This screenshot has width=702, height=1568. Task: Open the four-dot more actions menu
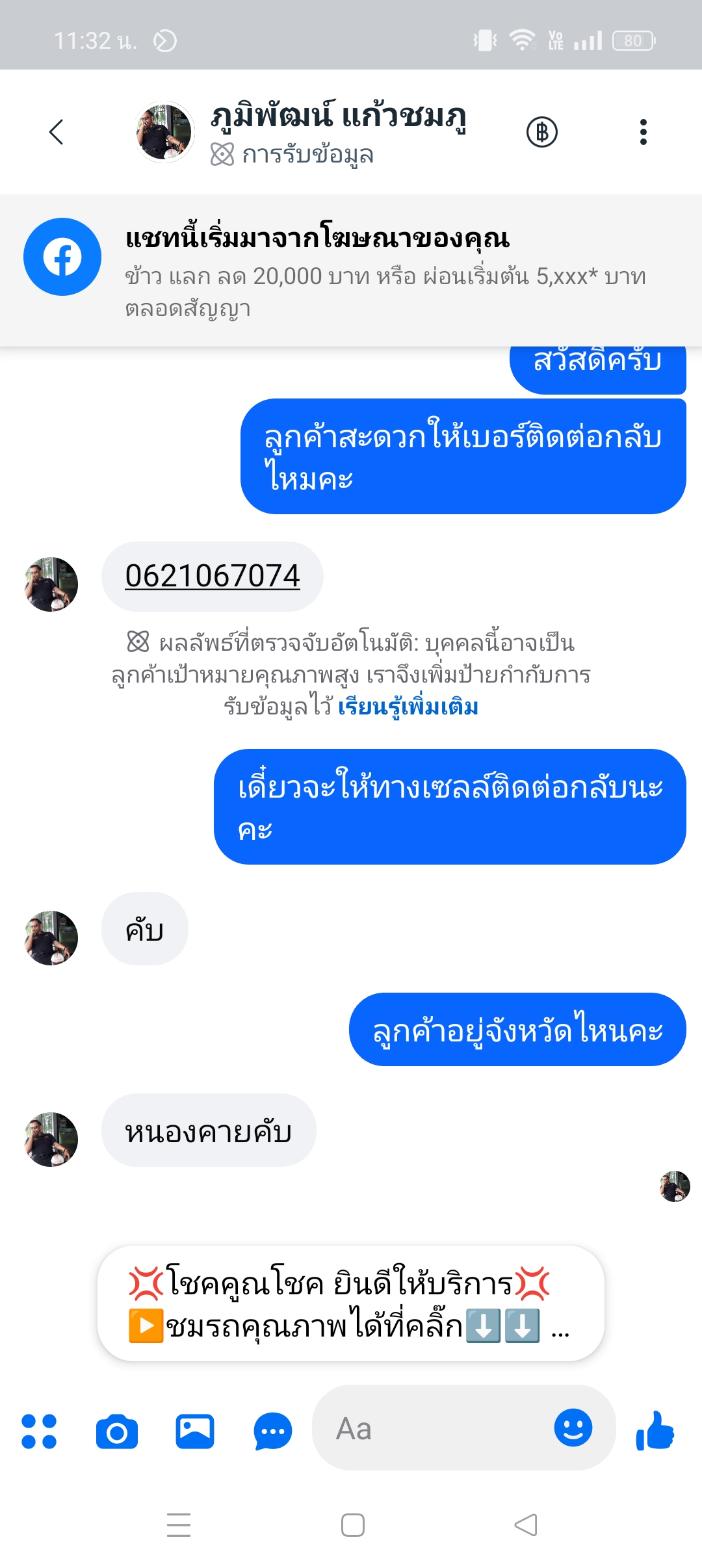coord(39,1431)
